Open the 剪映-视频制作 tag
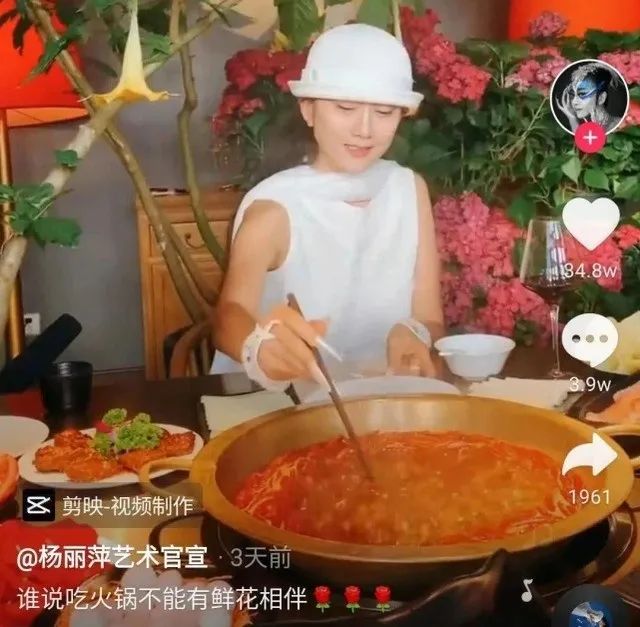 [x=110, y=505]
